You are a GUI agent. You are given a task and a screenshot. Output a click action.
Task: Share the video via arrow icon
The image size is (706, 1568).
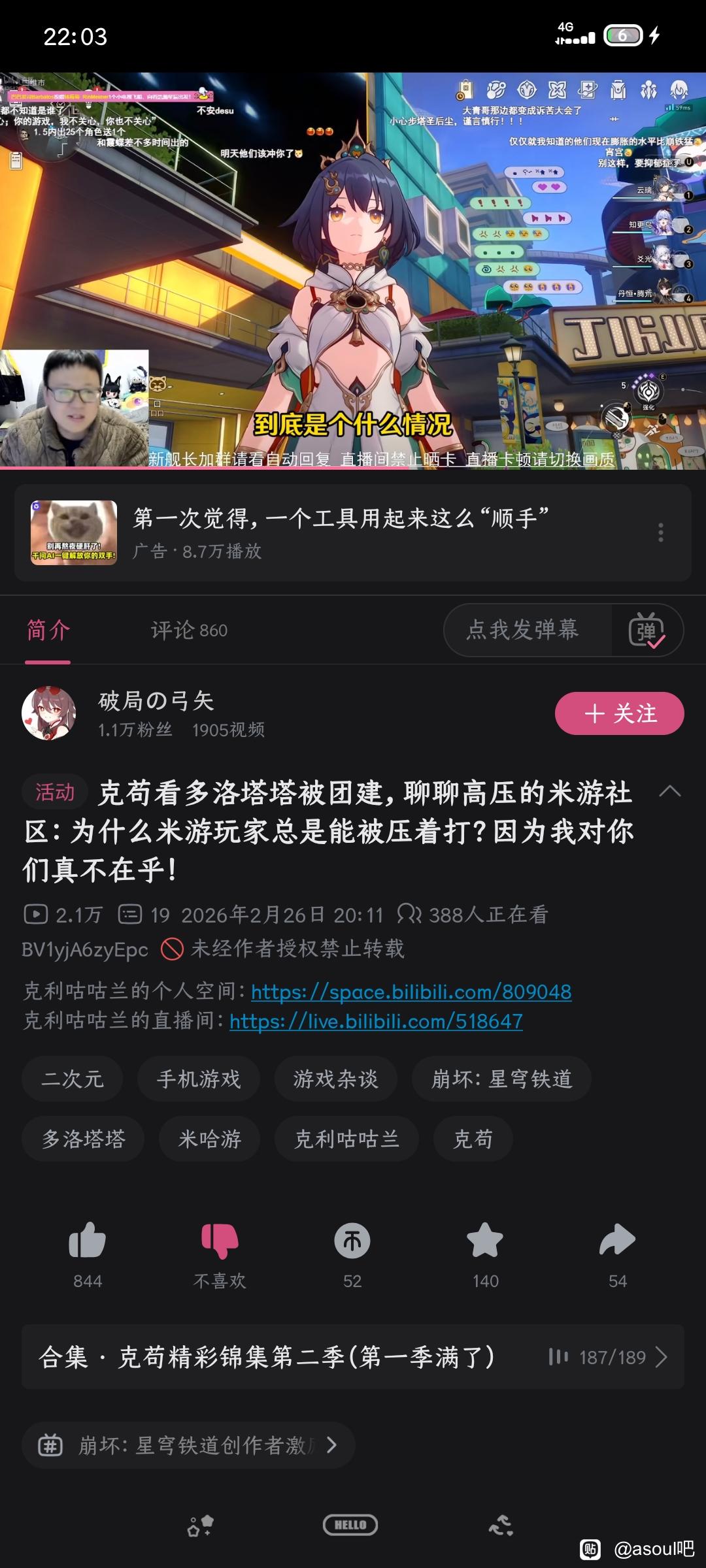tap(618, 1240)
